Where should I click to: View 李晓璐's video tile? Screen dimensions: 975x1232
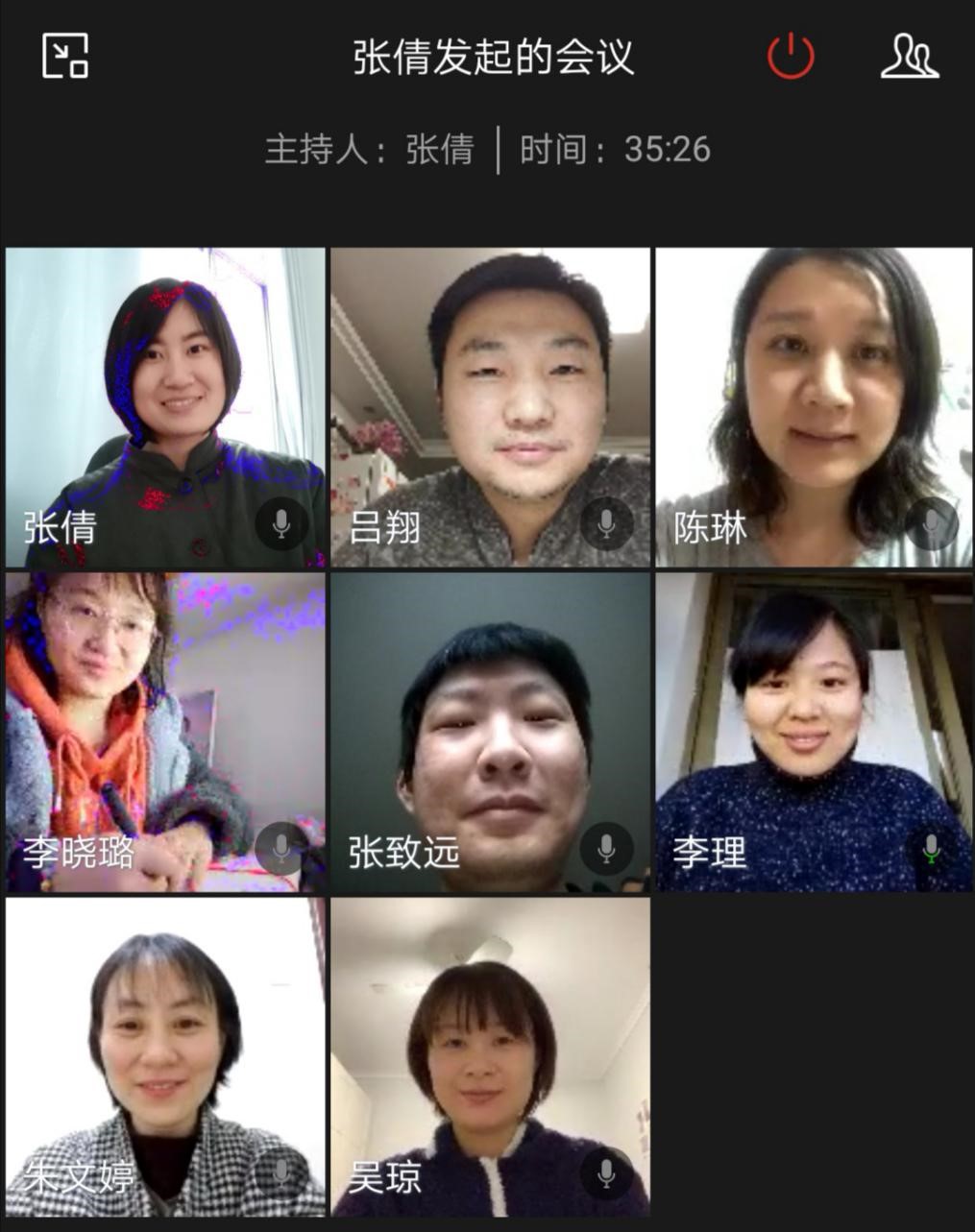pos(165,732)
